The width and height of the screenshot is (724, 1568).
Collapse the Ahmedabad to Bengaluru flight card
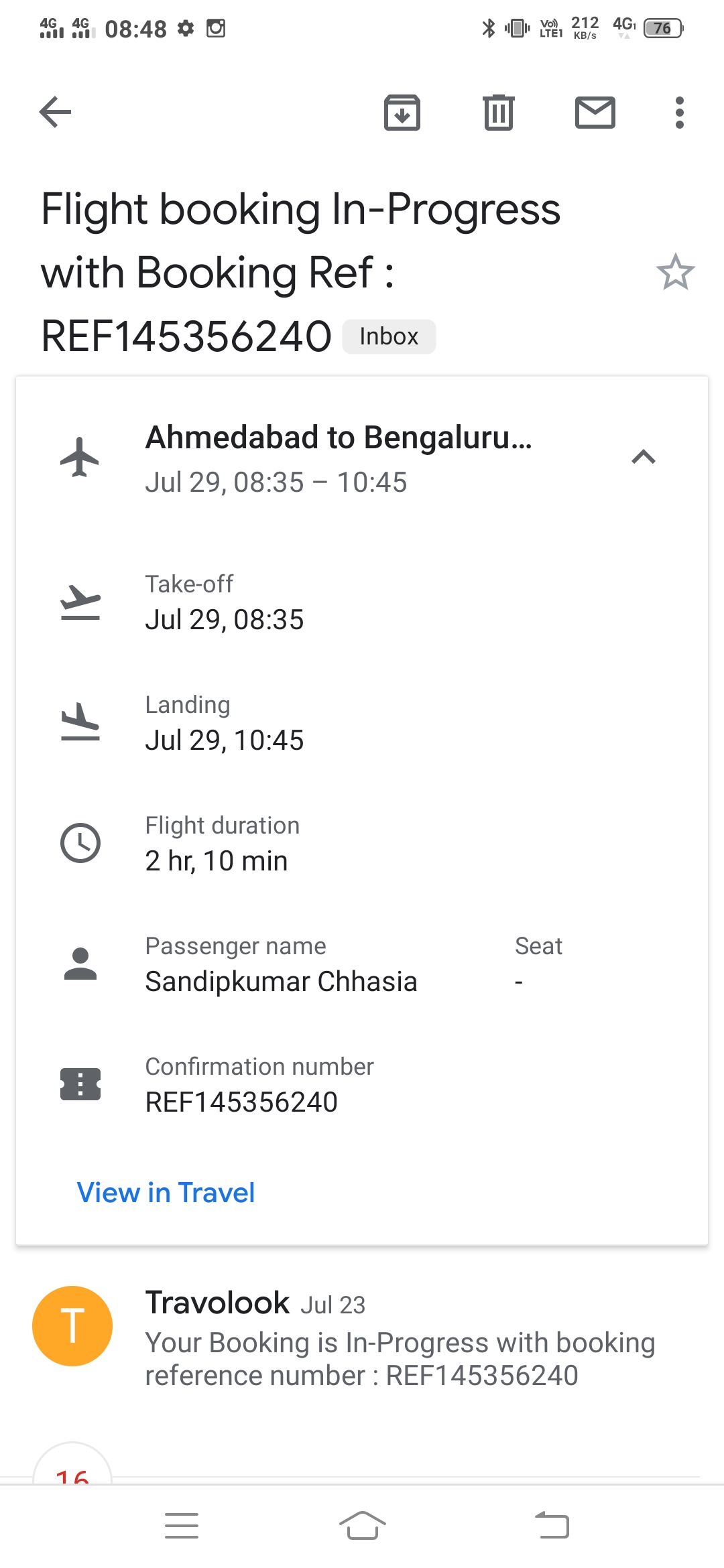coord(643,458)
